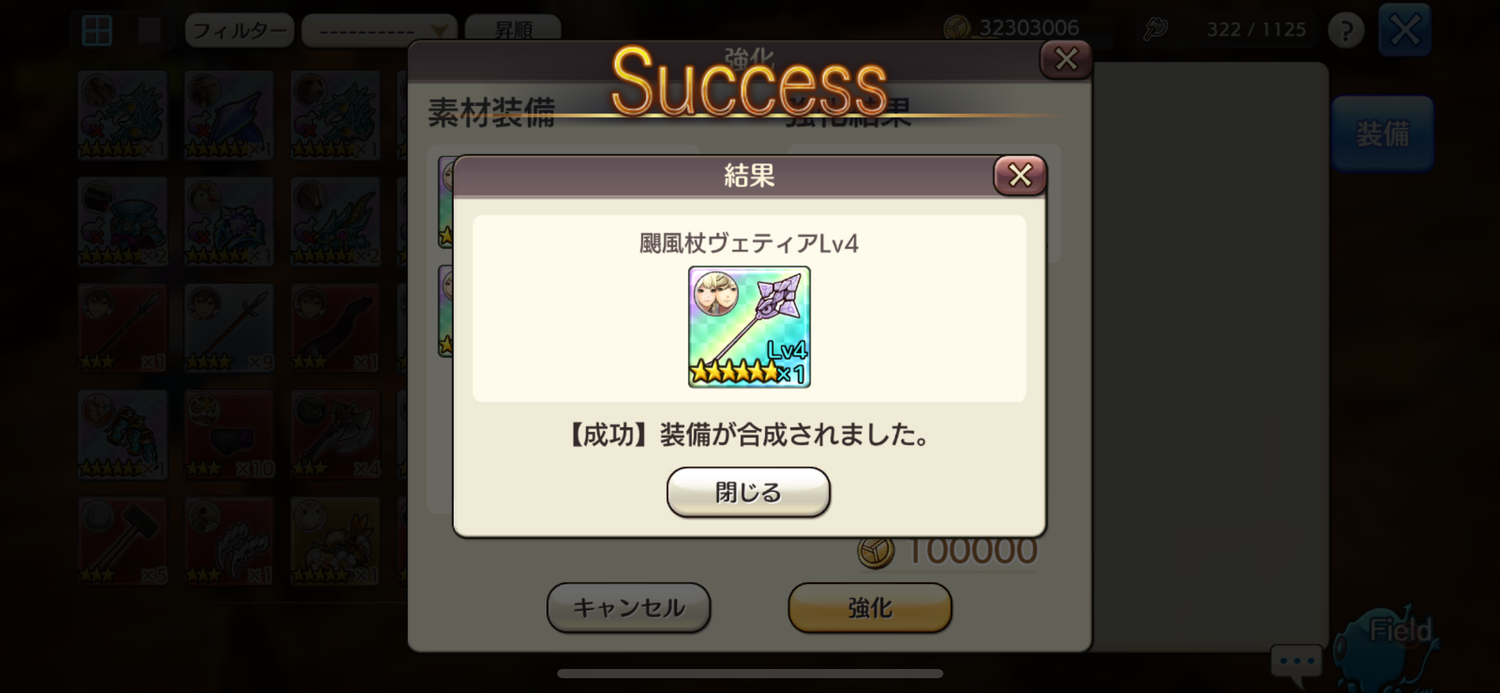The width and height of the screenshot is (1500, 693).
Task: Open the chat speech bubble icon
Action: (1296, 662)
